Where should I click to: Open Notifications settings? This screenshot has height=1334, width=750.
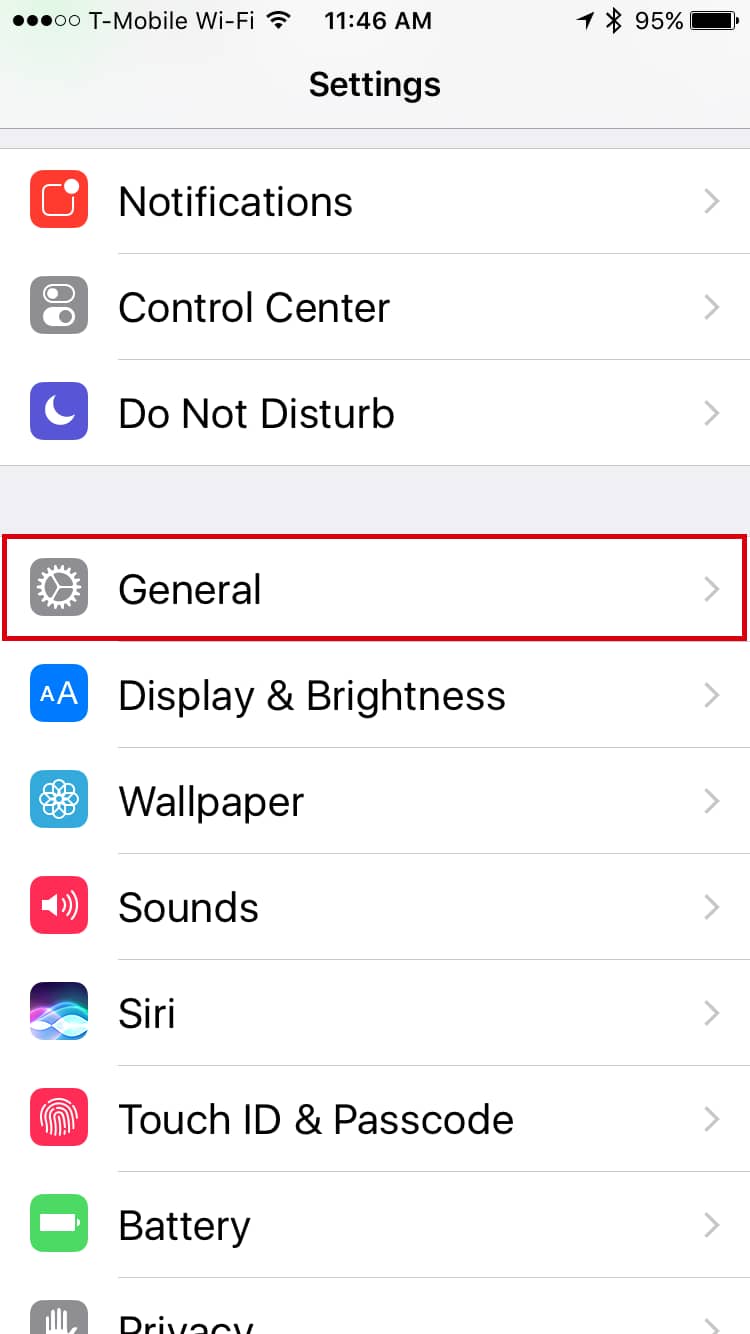tap(375, 201)
